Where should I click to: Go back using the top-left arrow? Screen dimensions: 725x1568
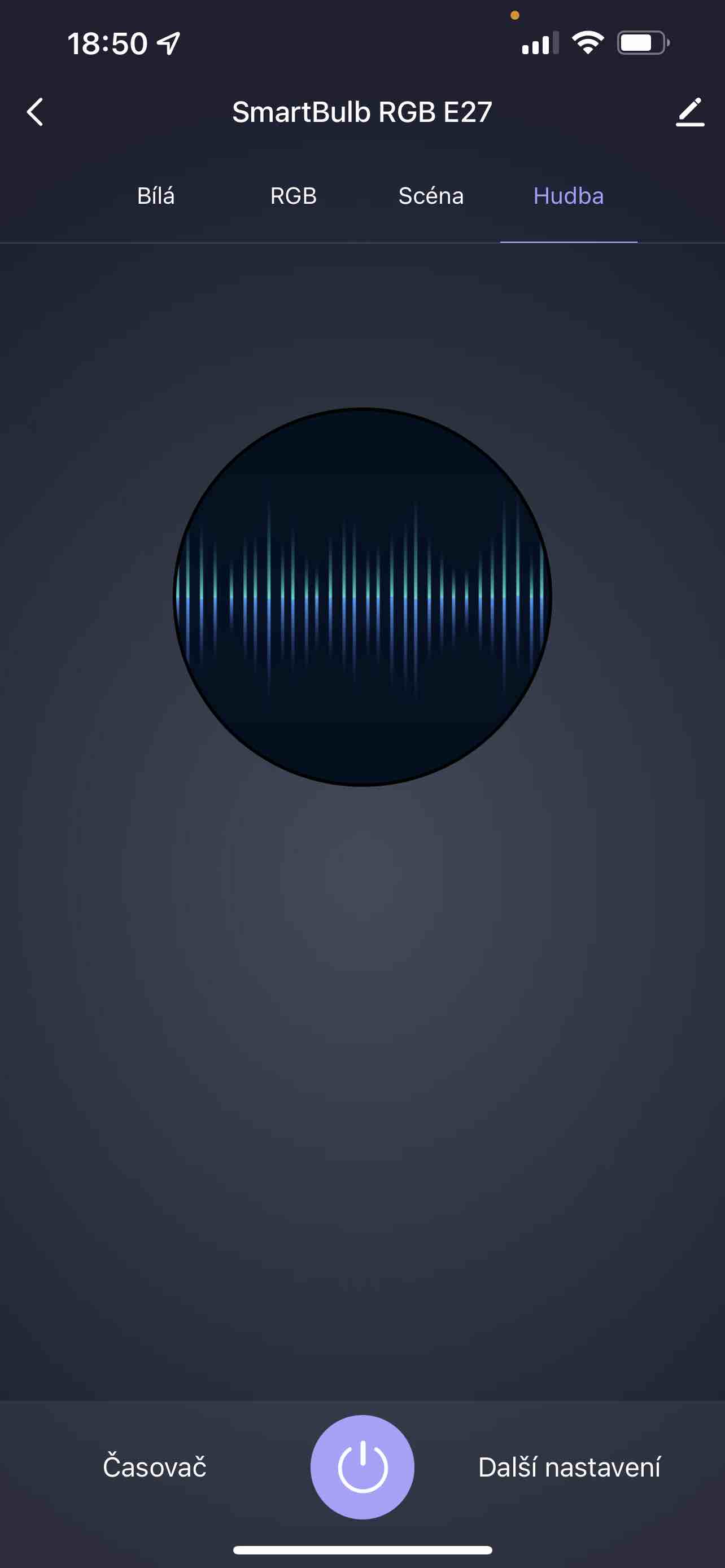(x=36, y=112)
